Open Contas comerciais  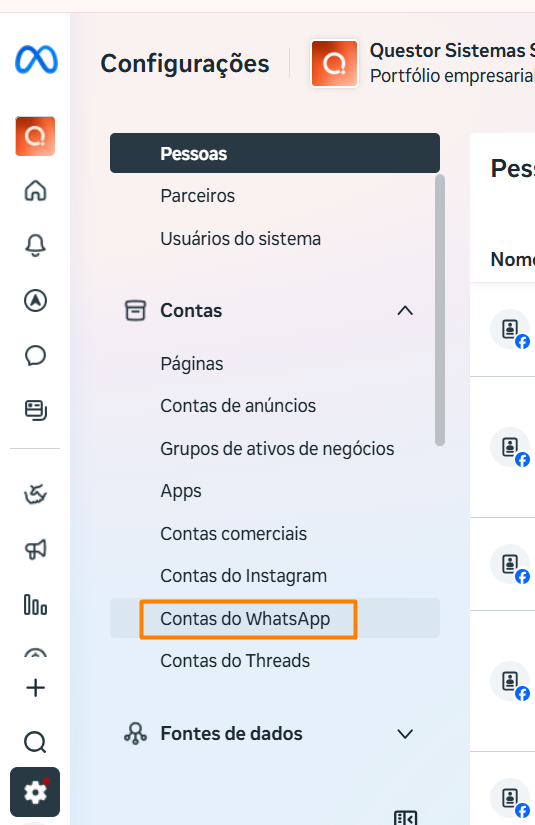coord(233,534)
